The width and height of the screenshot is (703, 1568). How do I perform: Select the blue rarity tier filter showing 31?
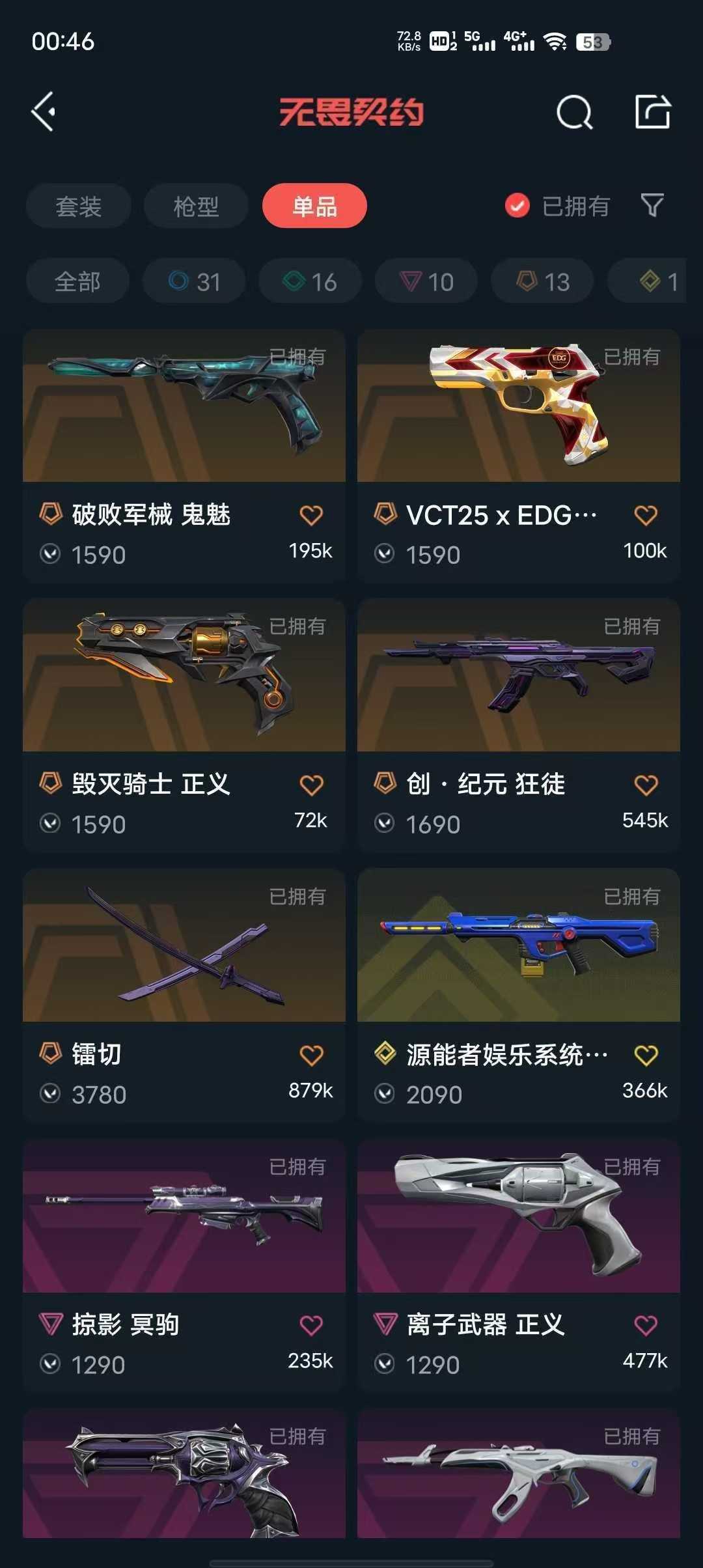click(x=192, y=281)
